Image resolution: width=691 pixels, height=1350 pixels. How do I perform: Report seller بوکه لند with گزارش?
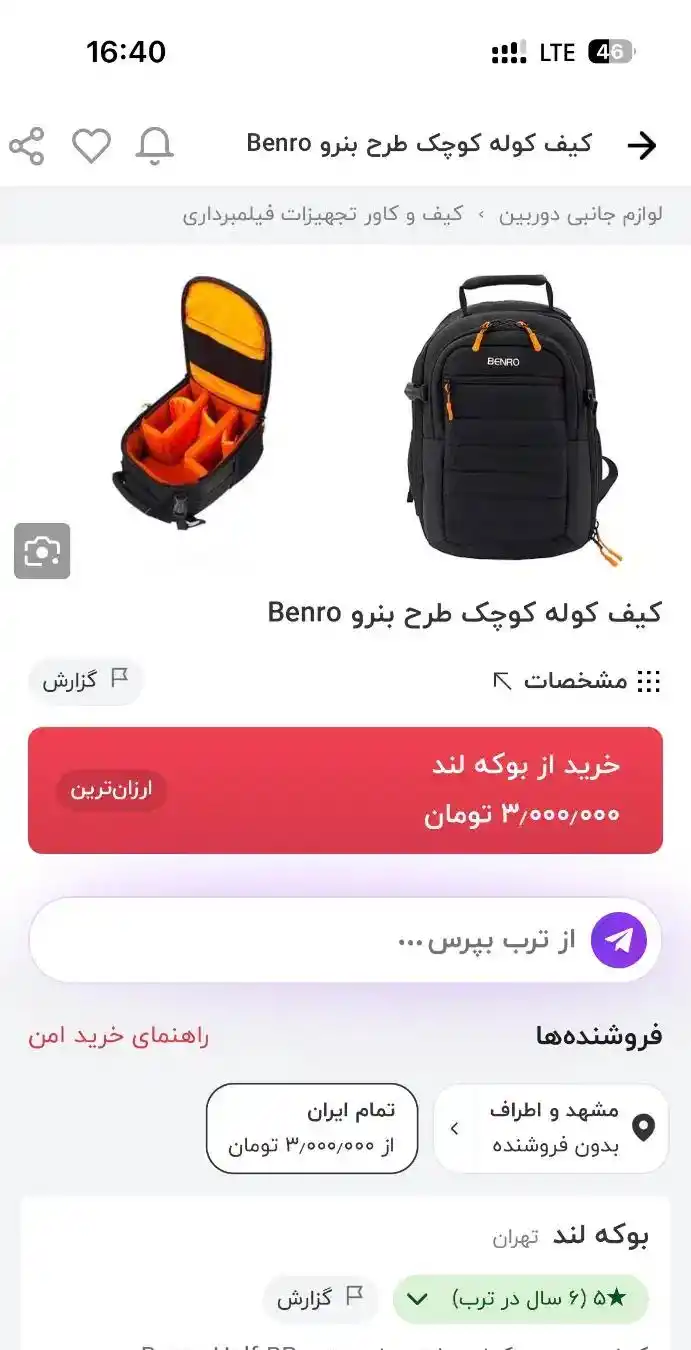click(x=320, y=1299)
